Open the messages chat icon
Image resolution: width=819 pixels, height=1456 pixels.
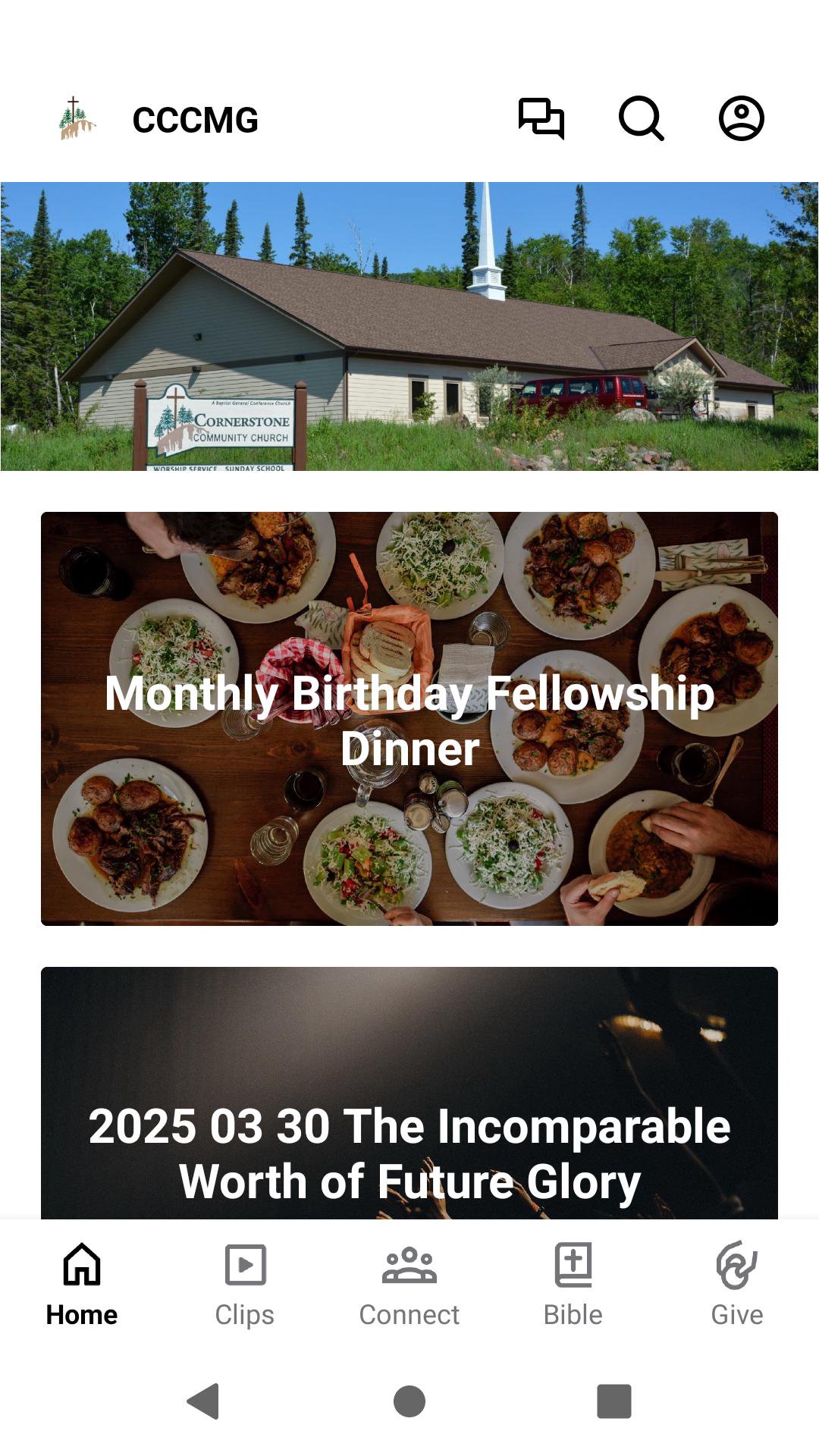point(541,118)
